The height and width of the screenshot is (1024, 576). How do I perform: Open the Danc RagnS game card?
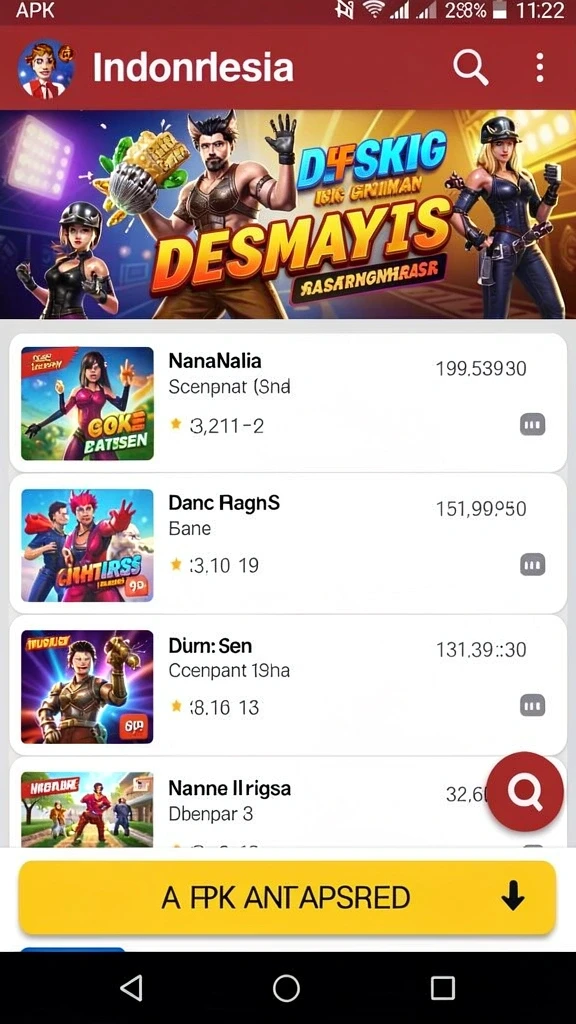[288, 545]
